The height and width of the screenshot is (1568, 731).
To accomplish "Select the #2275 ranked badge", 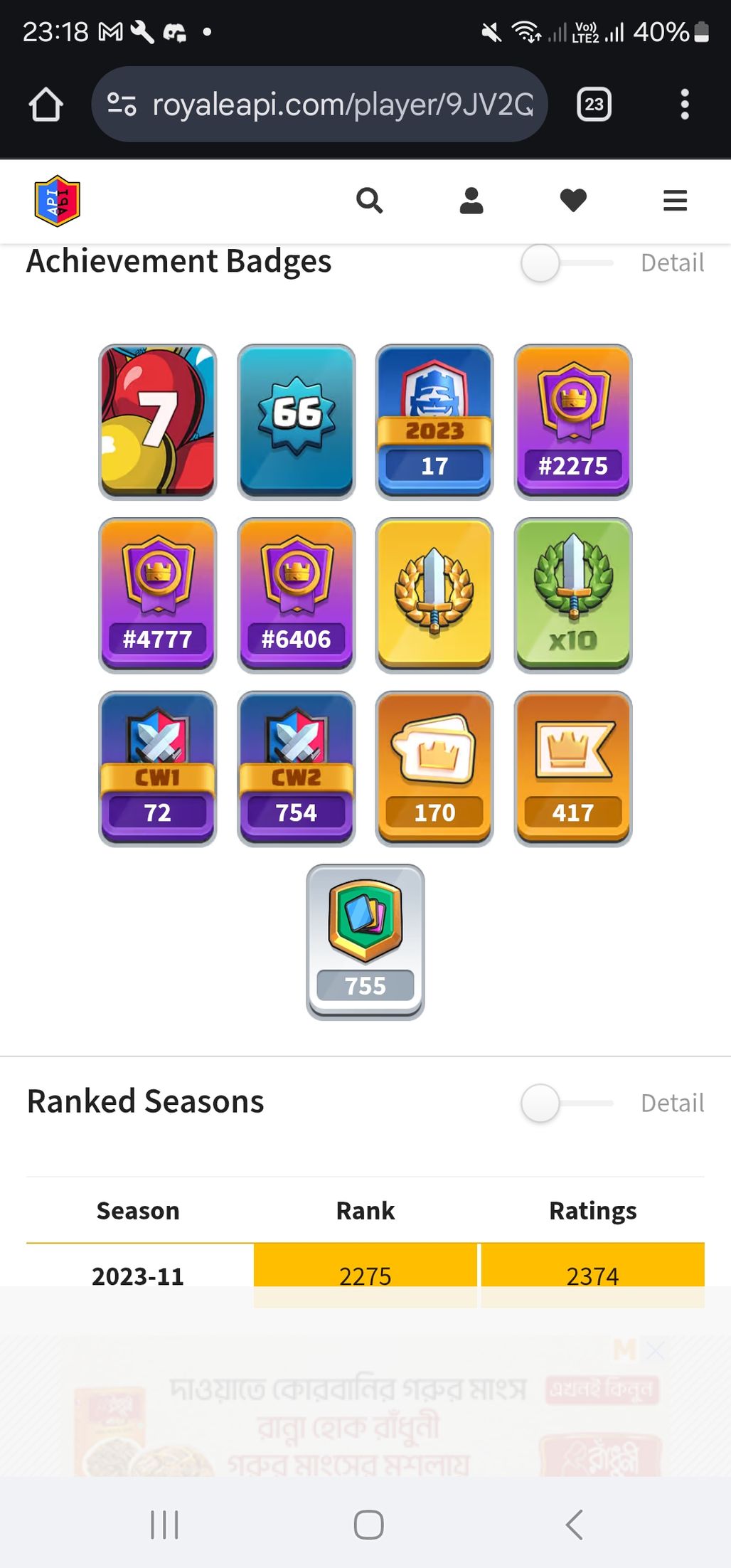I will pyautogui.click(x=573, y=422).
